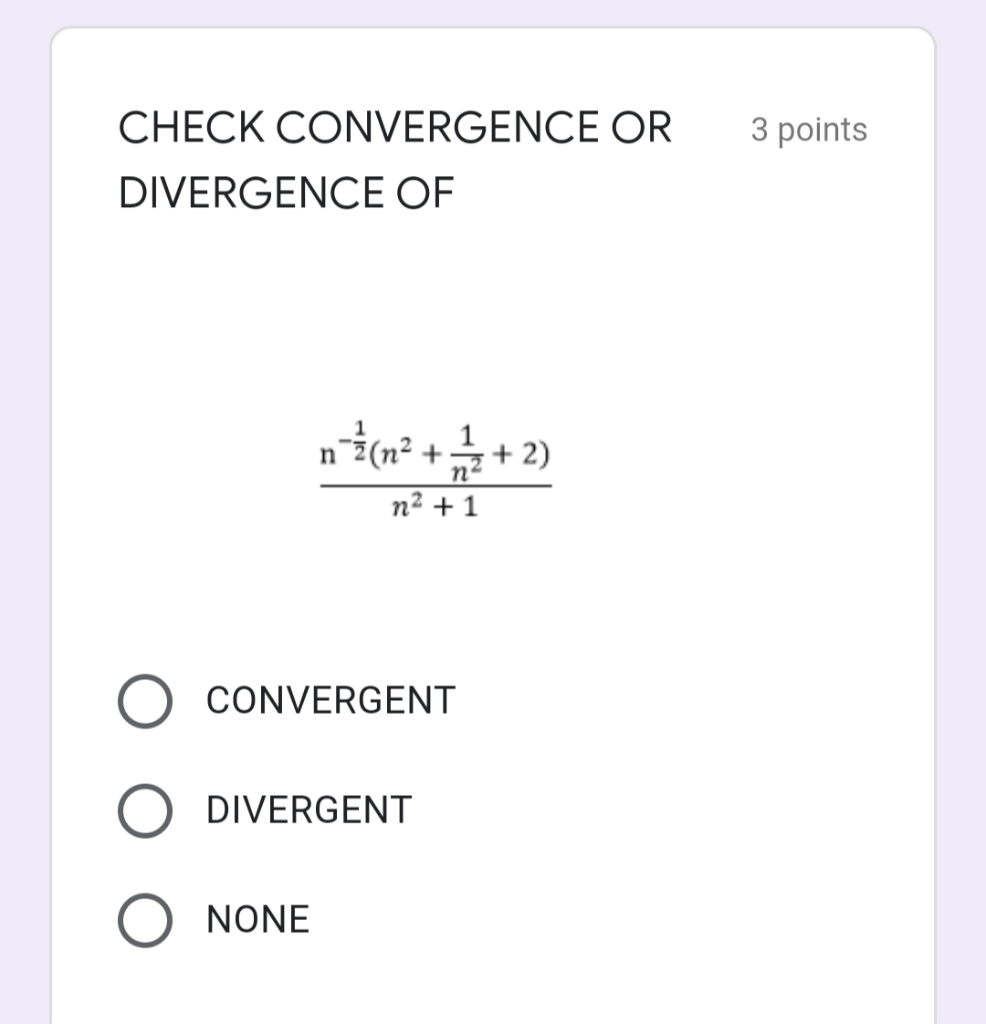Click the question title CHECK CONVERGENCE OR DIVERGENCE
This screenshot has height=1024, width=986.
[395, 158]
